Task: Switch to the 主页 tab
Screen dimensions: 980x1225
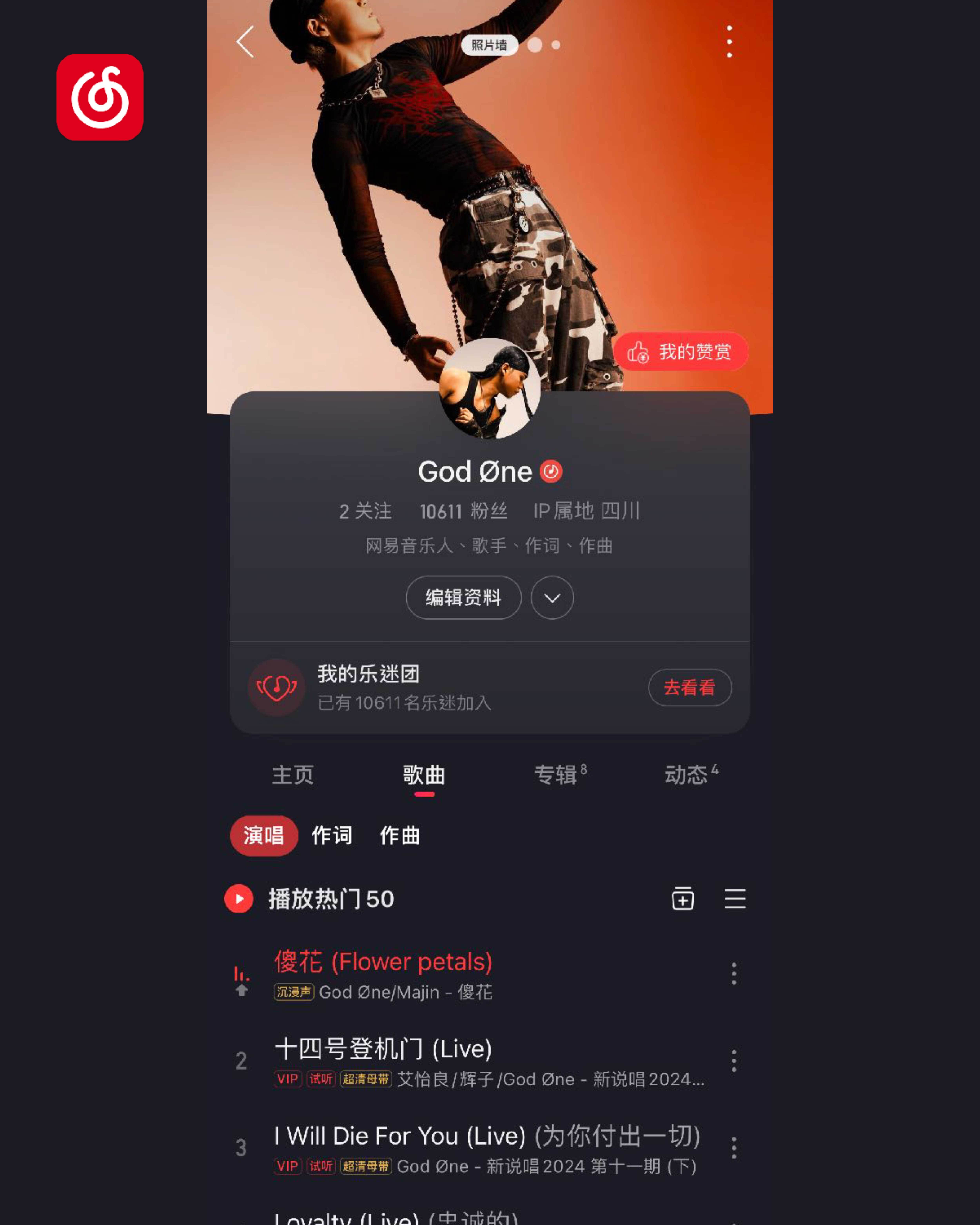Action: [x=293, y=775]
